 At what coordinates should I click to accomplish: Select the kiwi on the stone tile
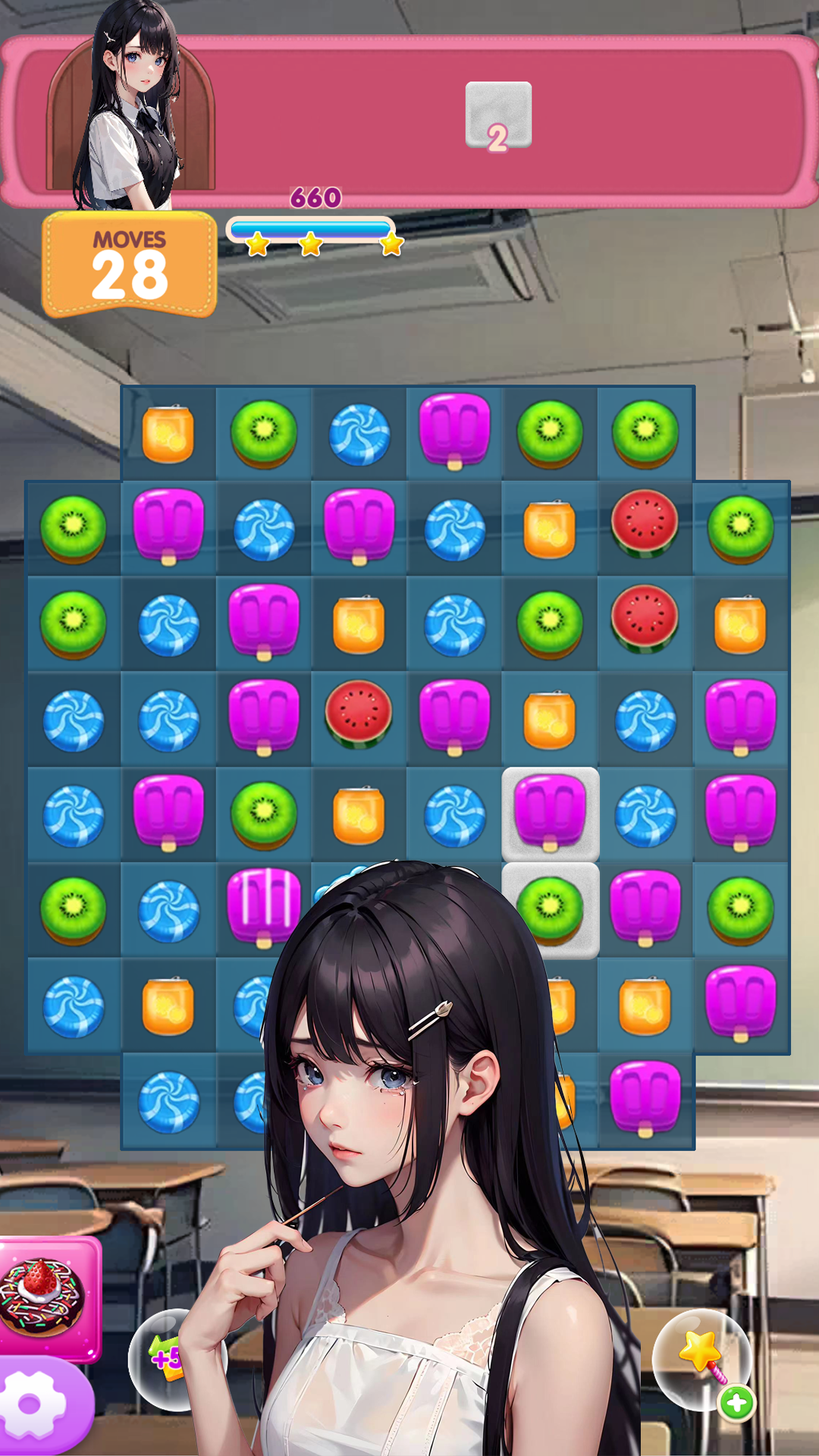pos(551,908)
